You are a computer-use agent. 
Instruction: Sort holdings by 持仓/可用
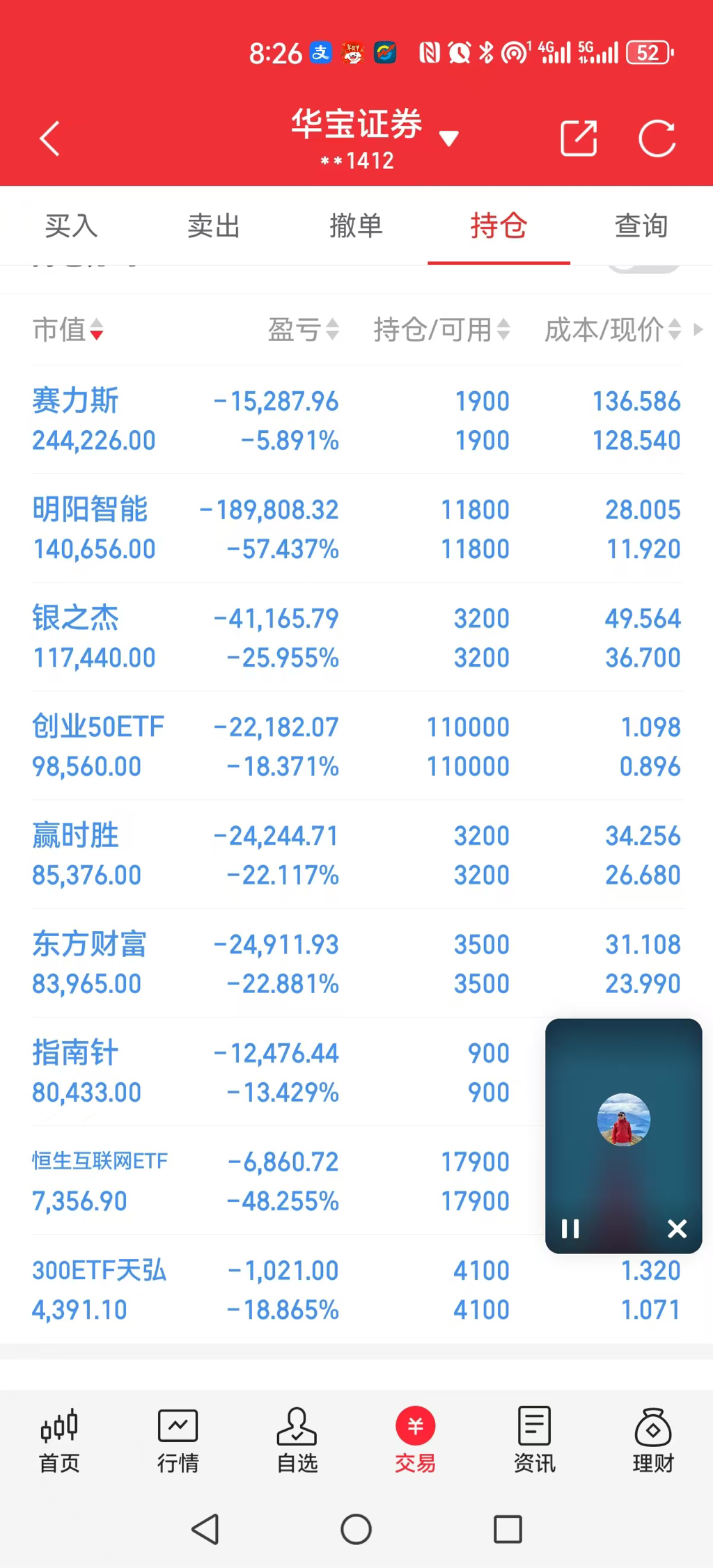click(x=441, y=330)
